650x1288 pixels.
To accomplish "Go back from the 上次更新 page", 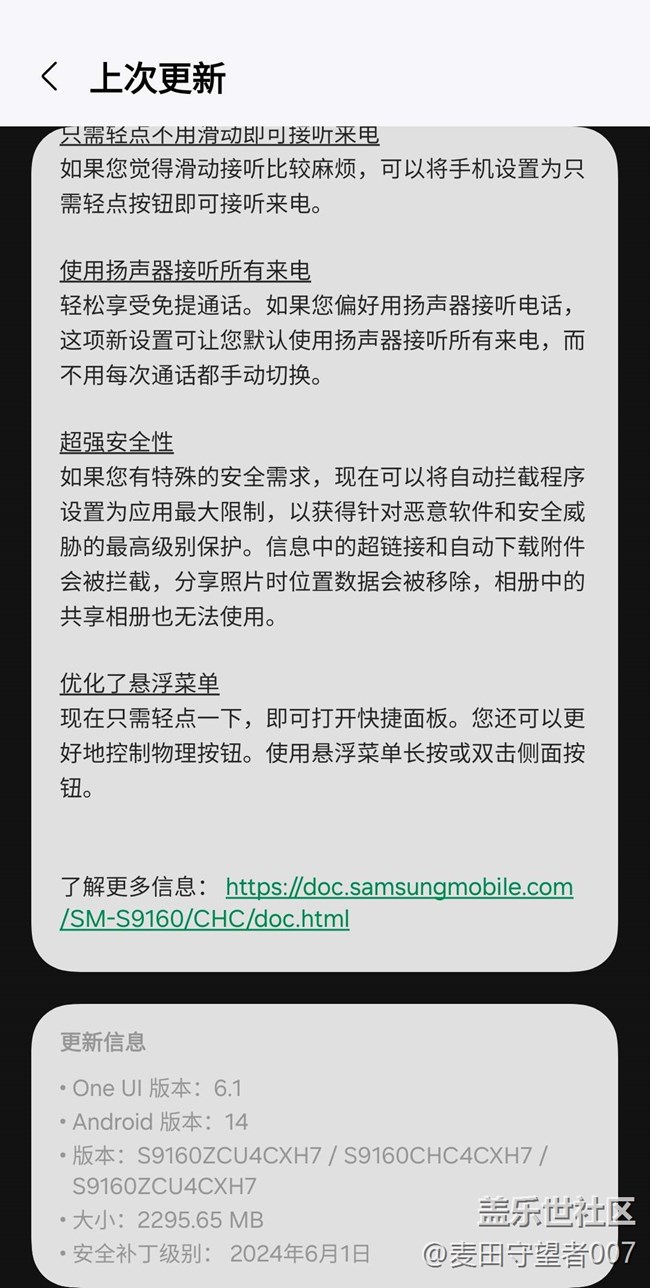I will [x=49, y=77].
